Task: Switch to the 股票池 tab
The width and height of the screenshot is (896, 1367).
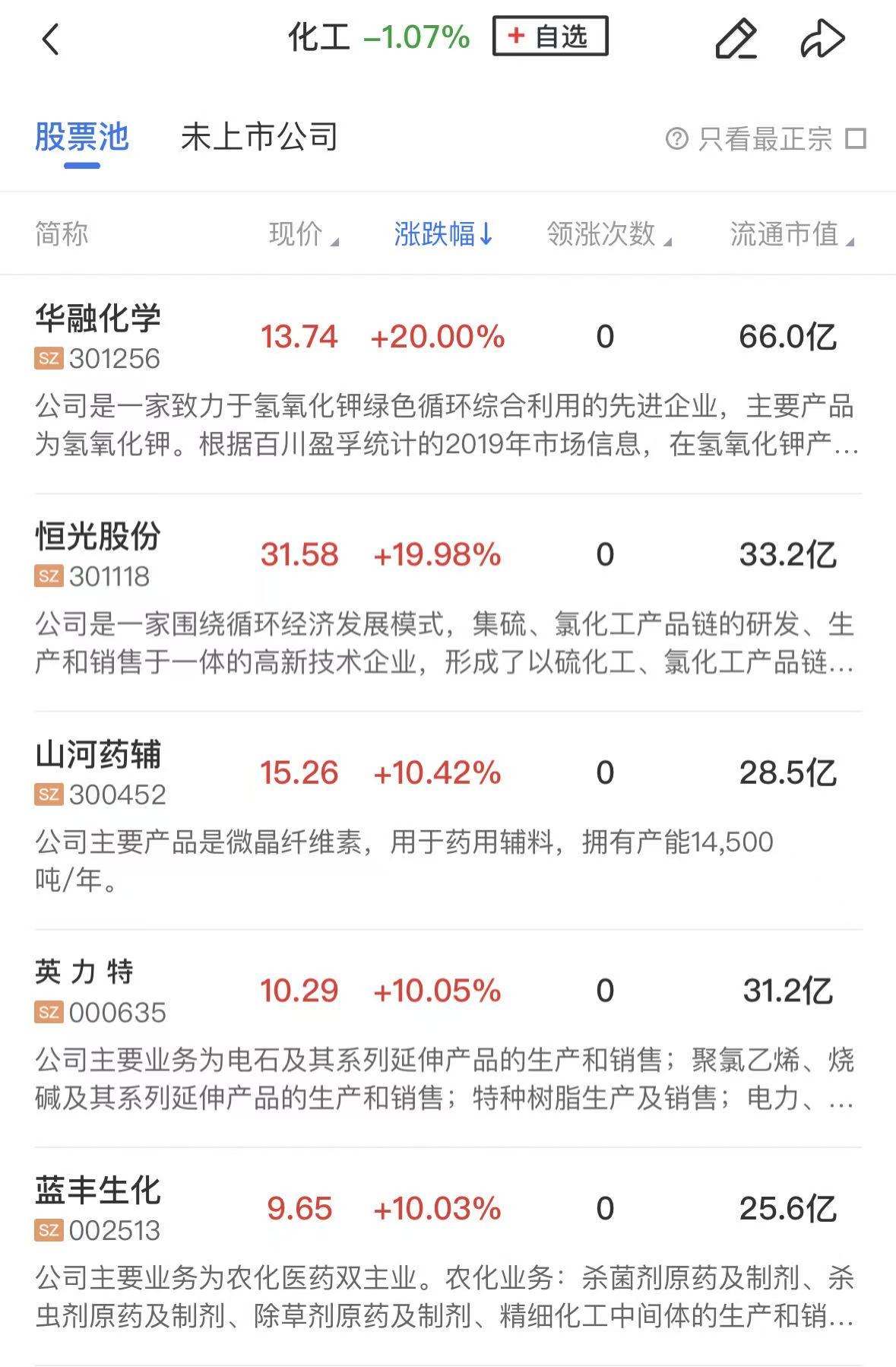Action: tap(82, 138)
